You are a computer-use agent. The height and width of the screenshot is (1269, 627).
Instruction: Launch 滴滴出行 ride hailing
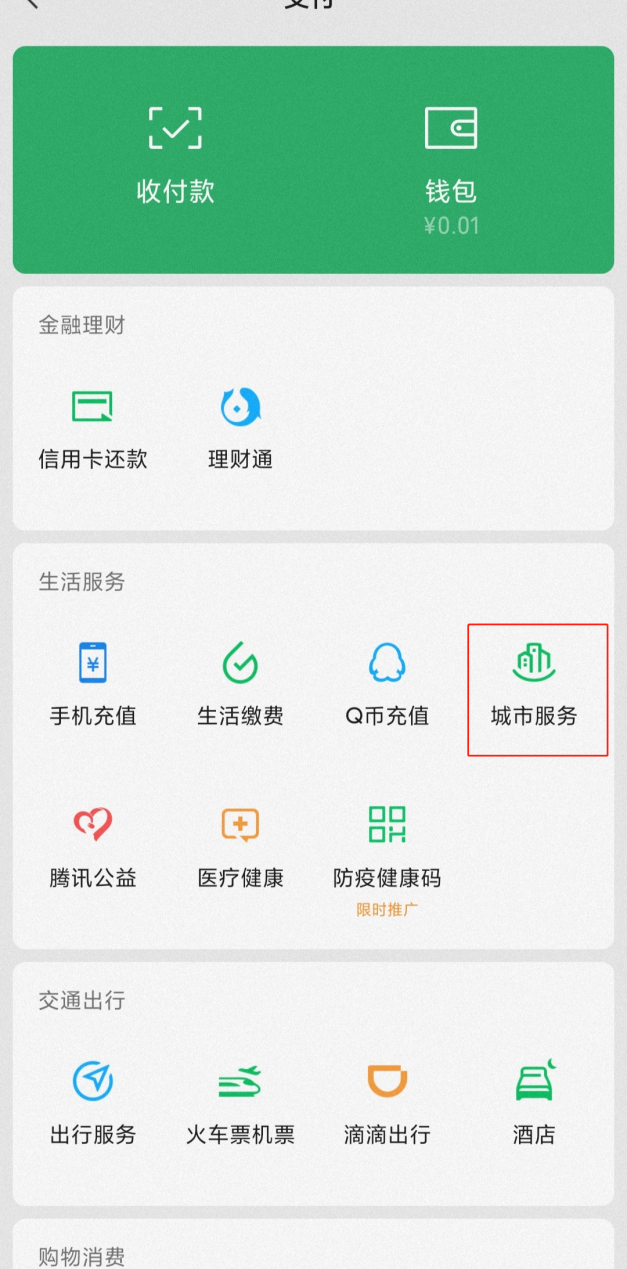387,1103
